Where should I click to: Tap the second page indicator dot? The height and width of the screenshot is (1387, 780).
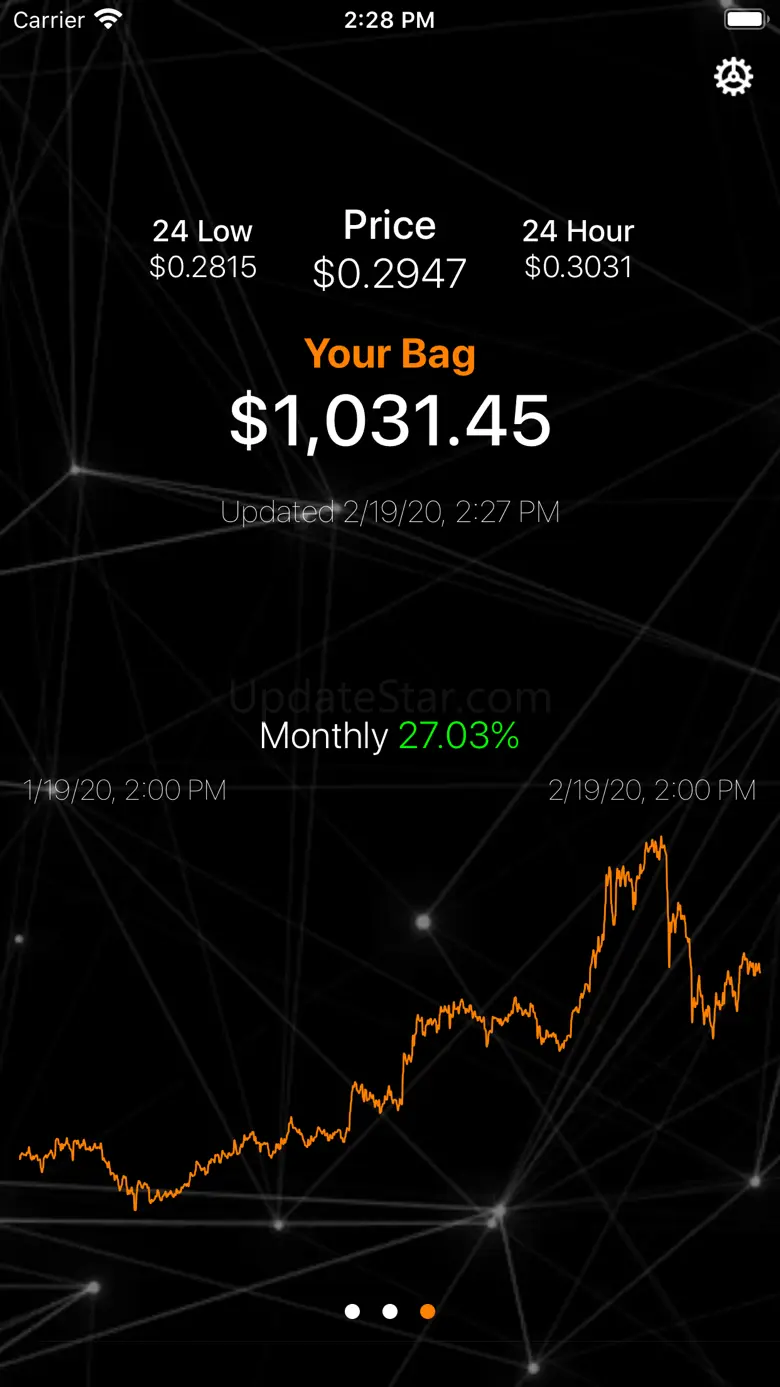click(x=390, y=1311)
